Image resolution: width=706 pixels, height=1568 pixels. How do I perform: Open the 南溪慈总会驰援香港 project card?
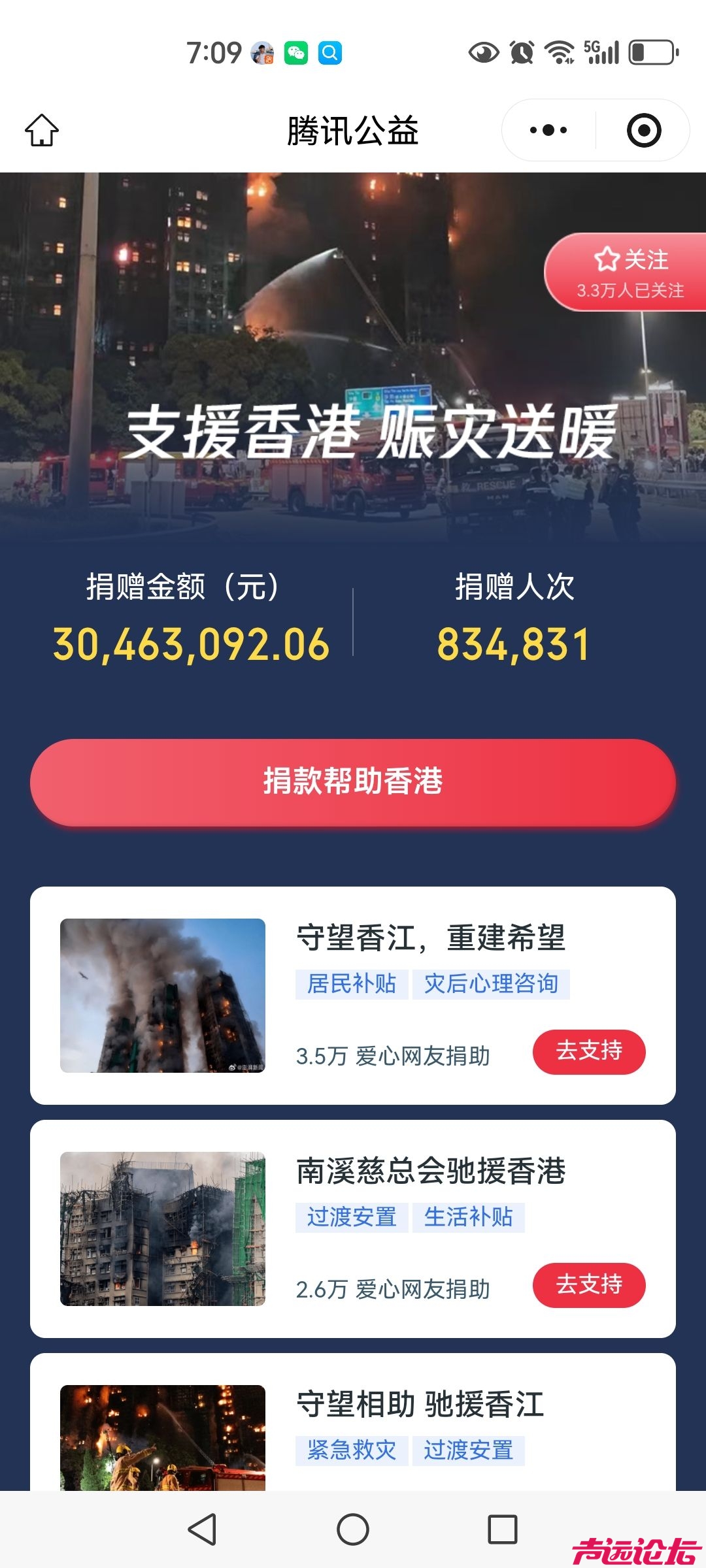pos(430,1171)
